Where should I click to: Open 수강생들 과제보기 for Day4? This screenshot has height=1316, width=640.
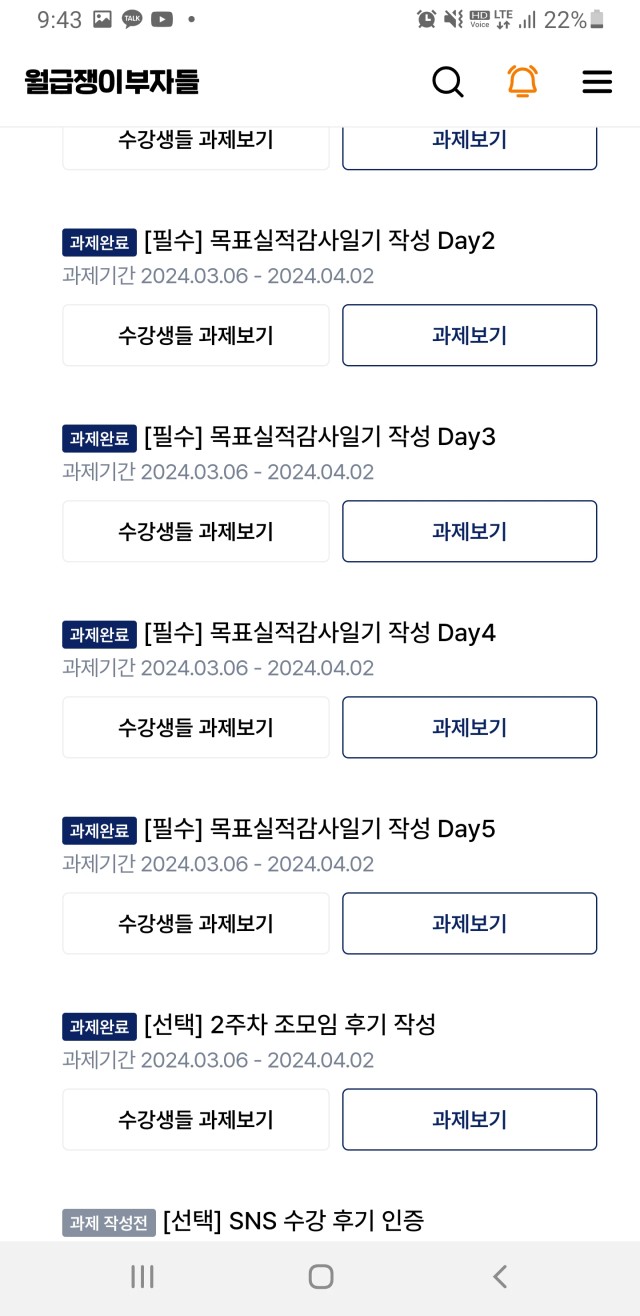[x=196, y=727]
